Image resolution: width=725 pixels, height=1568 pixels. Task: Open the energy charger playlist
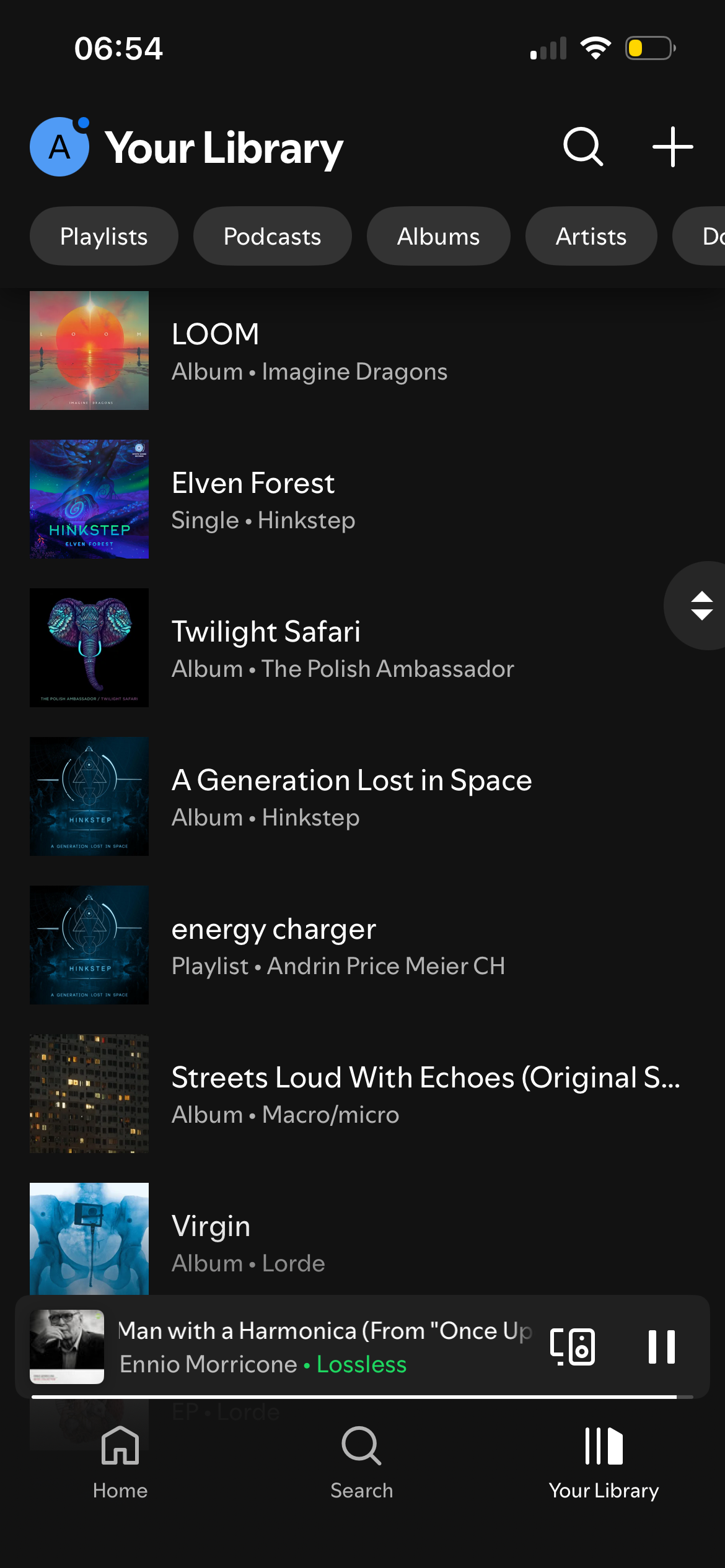pos(338,946)
